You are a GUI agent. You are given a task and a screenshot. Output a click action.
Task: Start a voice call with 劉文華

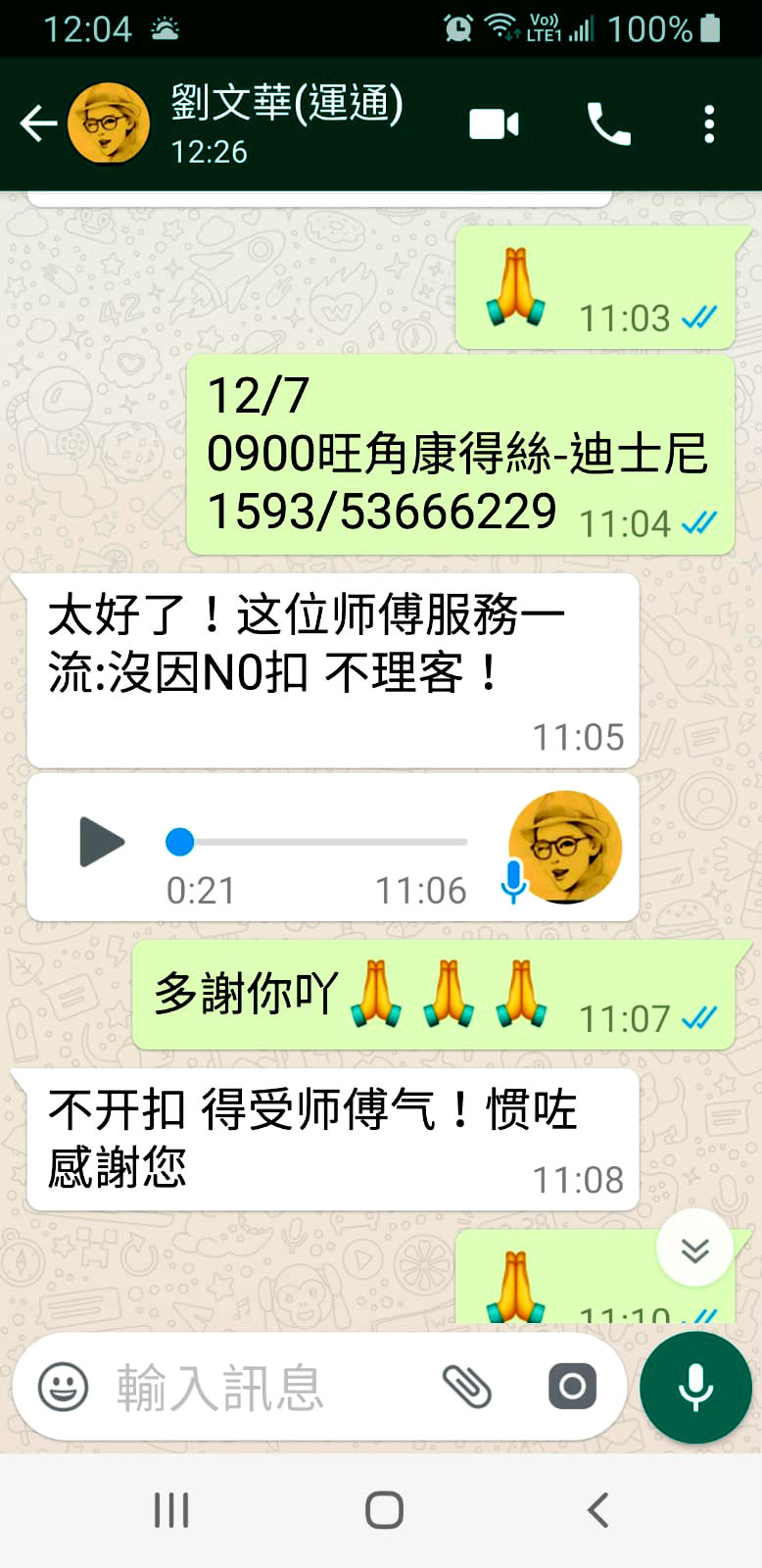click(608, 124)
